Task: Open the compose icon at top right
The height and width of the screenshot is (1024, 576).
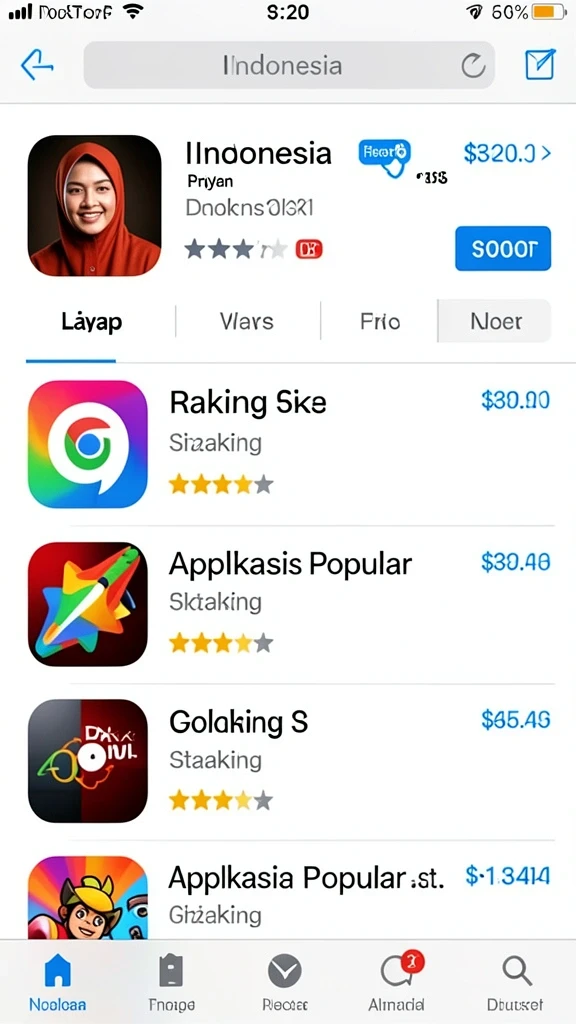Action: (540, 65)
